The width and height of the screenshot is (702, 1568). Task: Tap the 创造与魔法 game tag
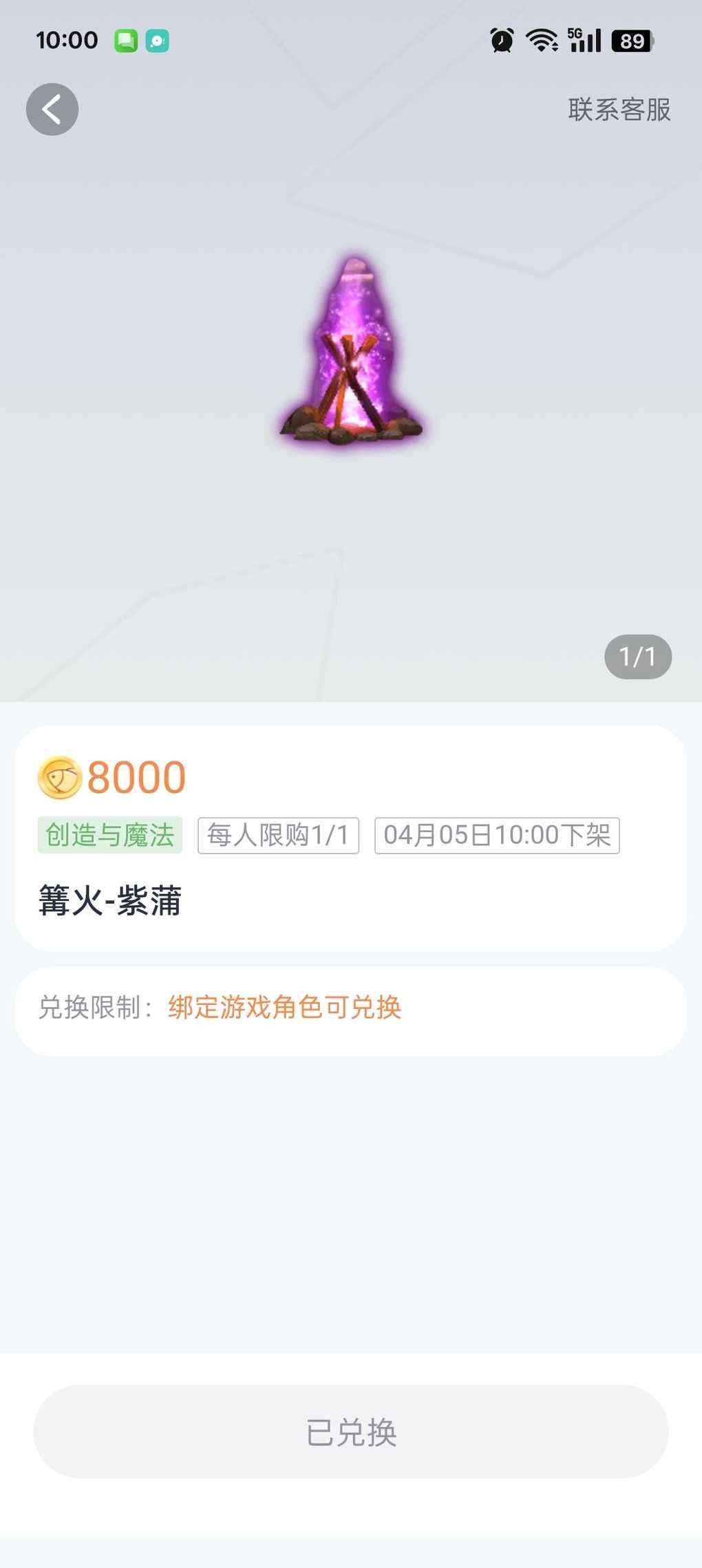click(x=110, y=835)
